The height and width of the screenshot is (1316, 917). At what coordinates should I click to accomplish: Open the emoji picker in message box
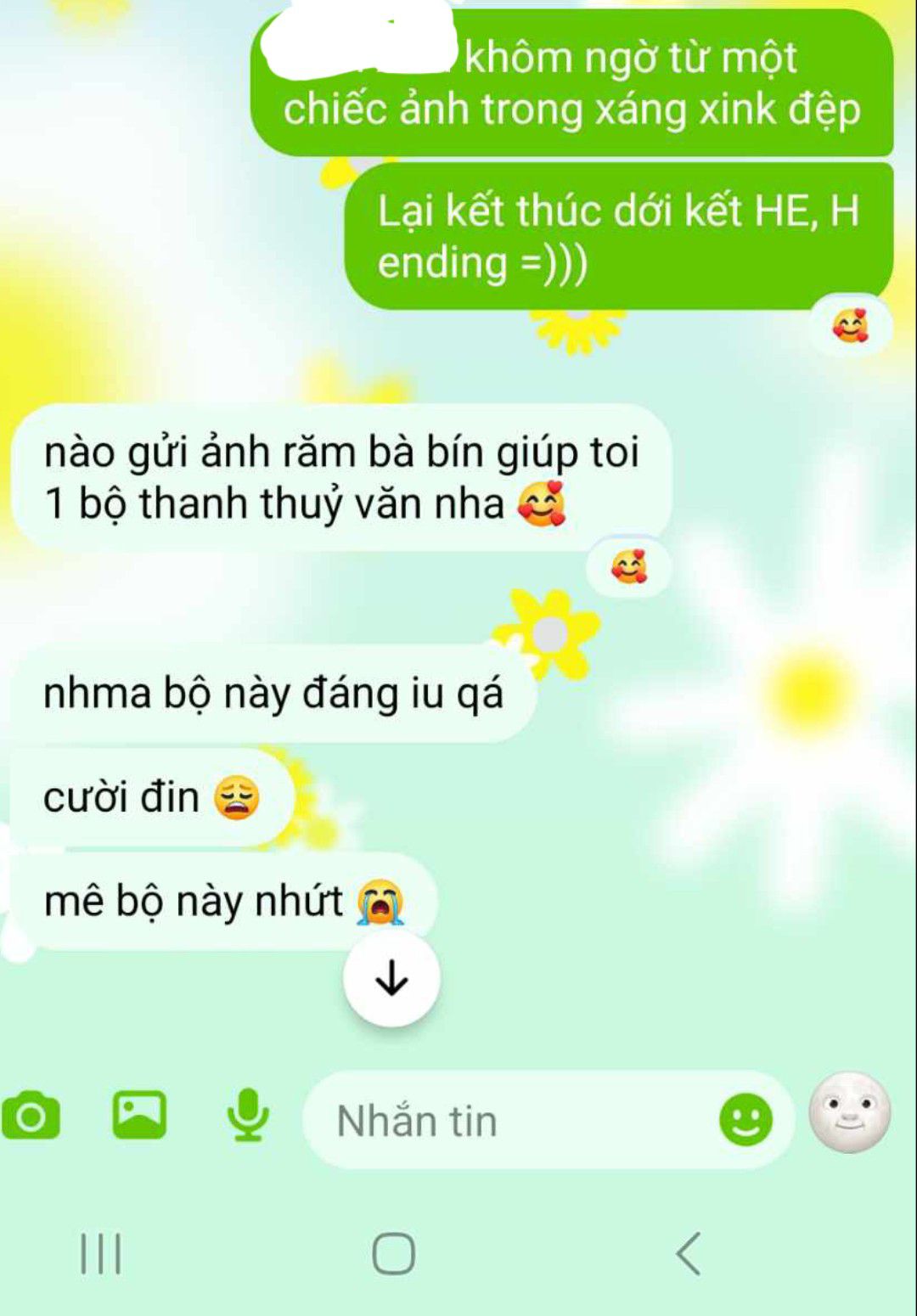pyautogui.click(x=745, y=1120)
